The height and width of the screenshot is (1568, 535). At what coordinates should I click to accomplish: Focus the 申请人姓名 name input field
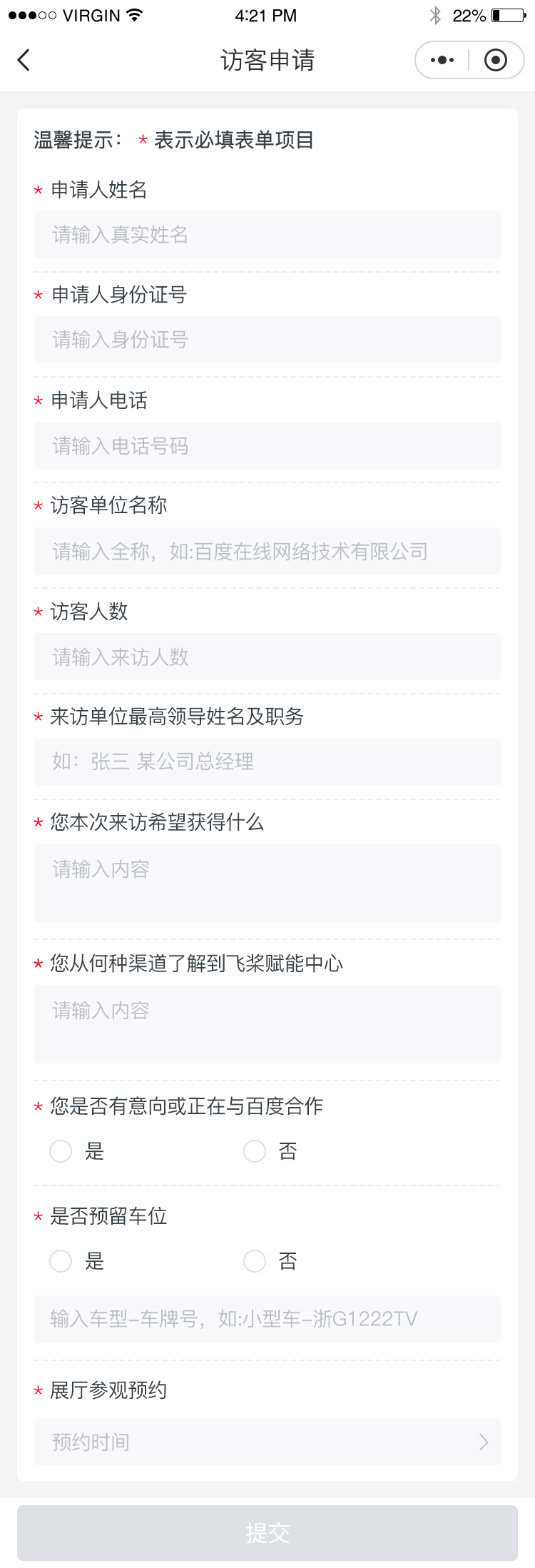tap(267, 235)
